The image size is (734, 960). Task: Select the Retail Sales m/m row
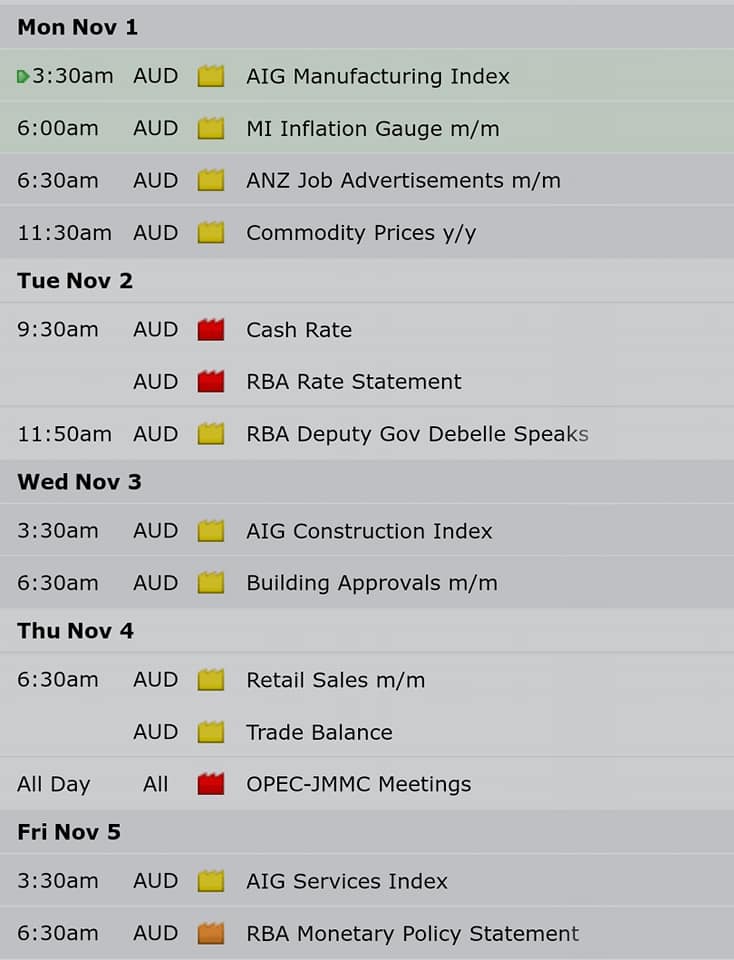[335, 680]
